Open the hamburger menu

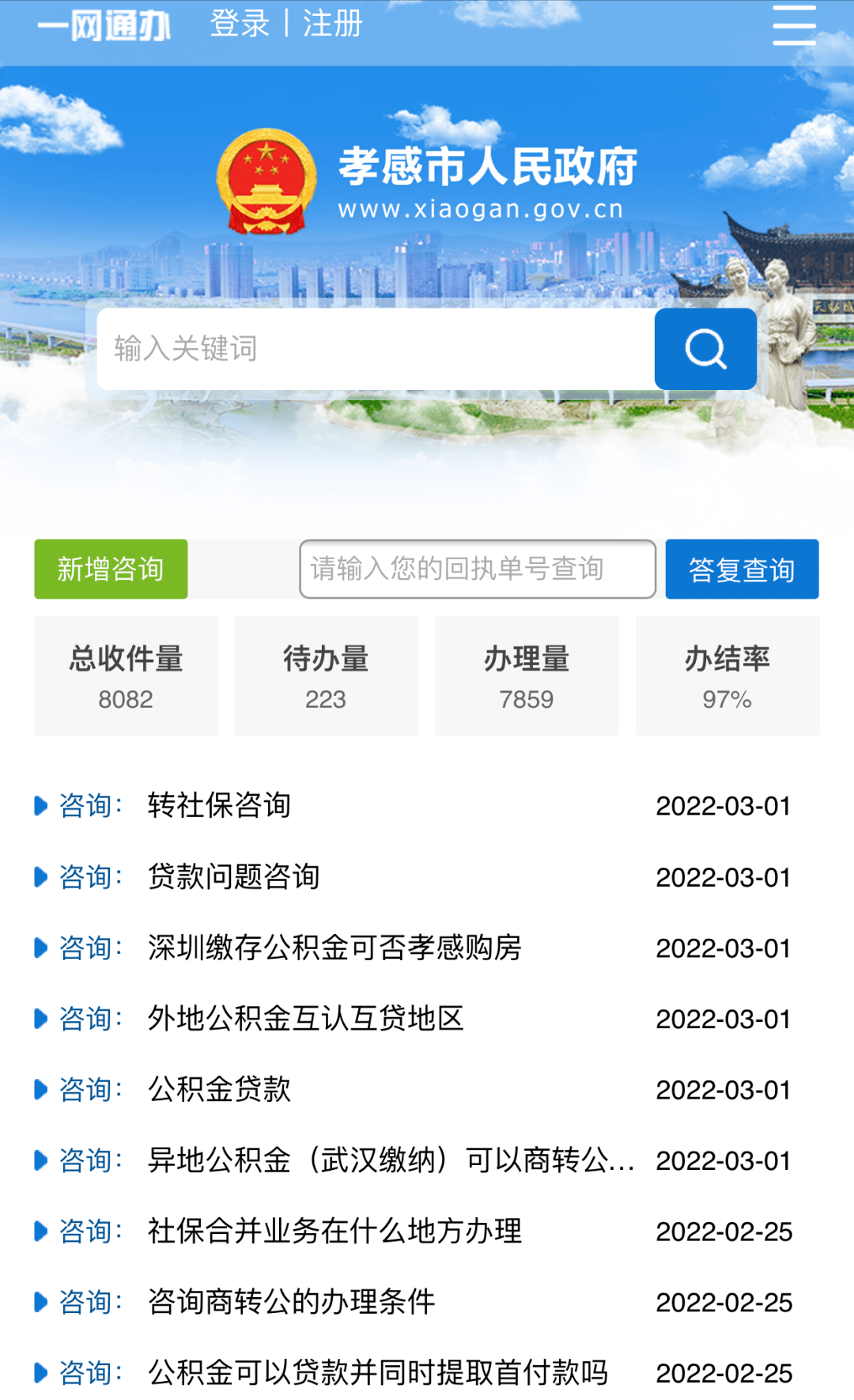click(794, 25)
